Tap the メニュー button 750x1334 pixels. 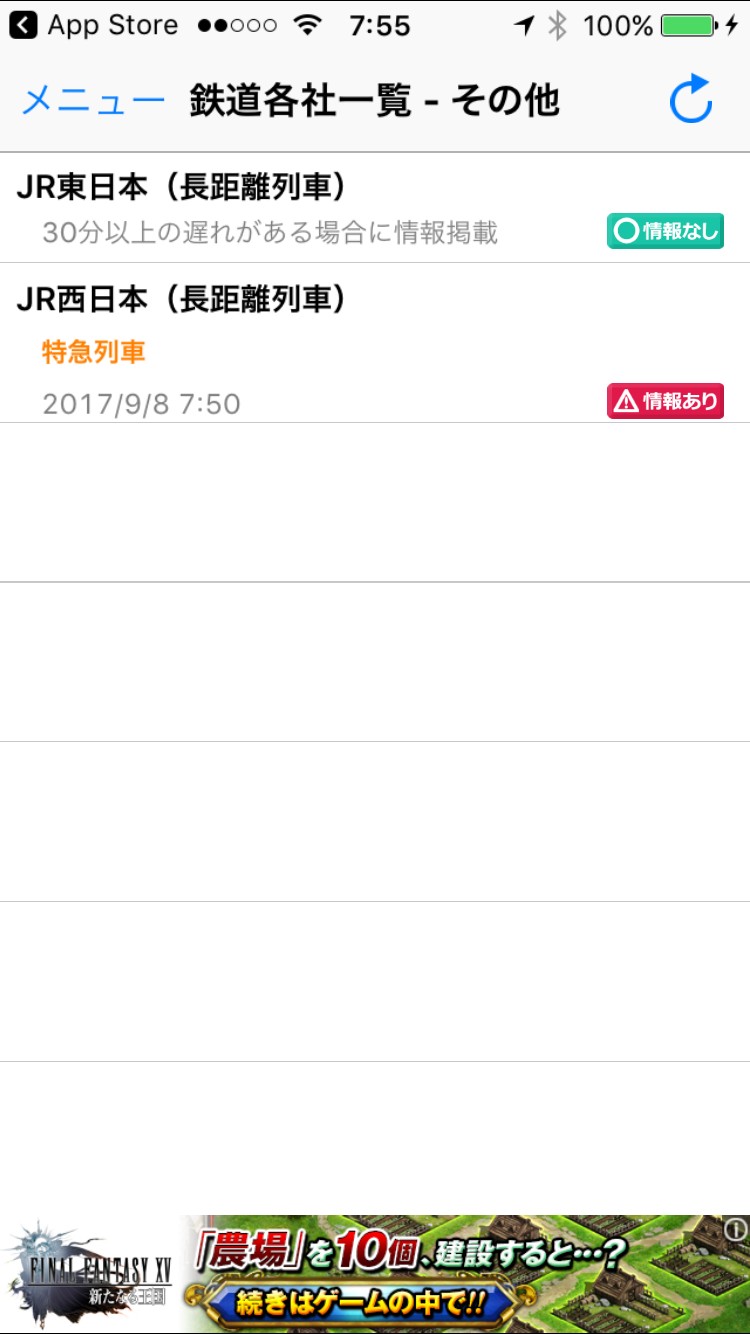click(93, 101)
